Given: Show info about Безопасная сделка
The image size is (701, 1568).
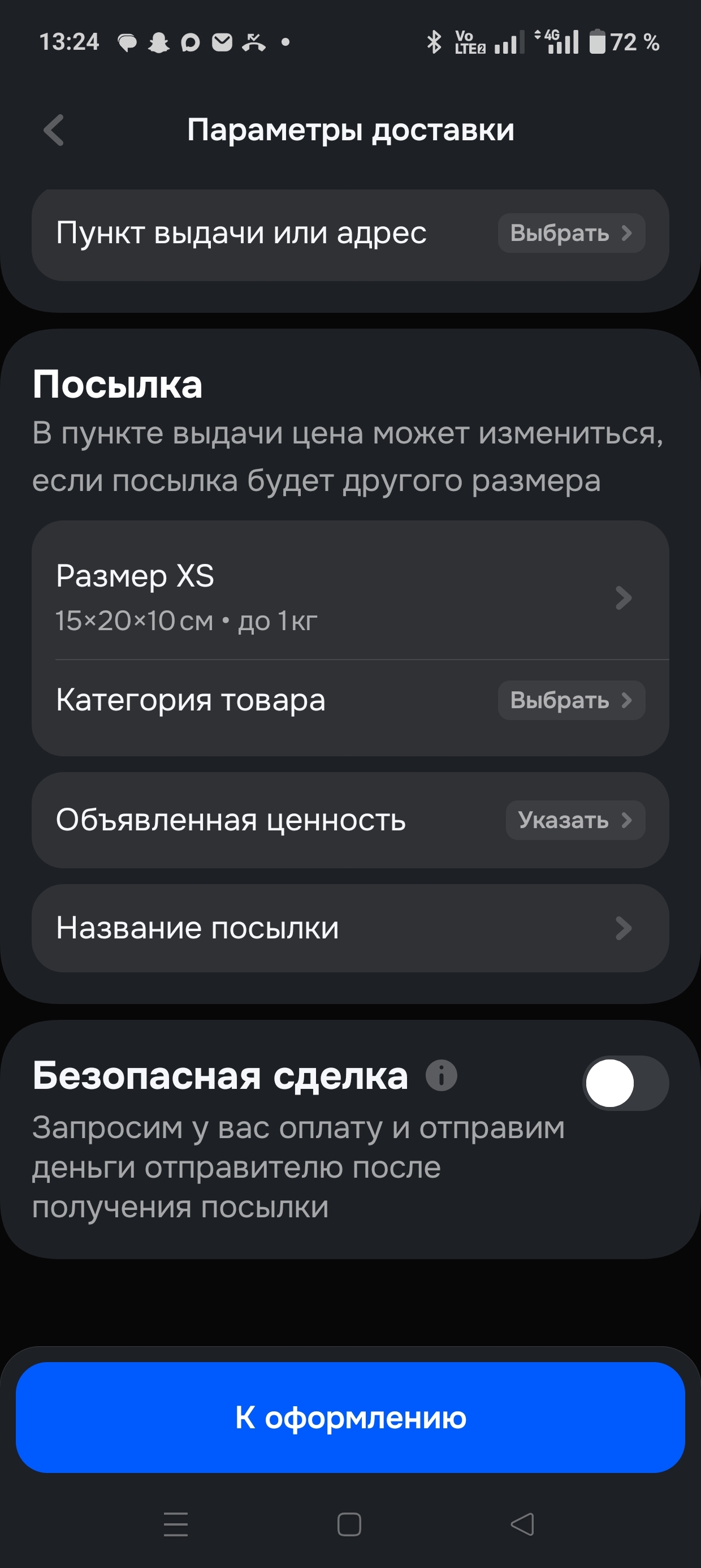Looking at the screenshot, I should click(441, 1075).
